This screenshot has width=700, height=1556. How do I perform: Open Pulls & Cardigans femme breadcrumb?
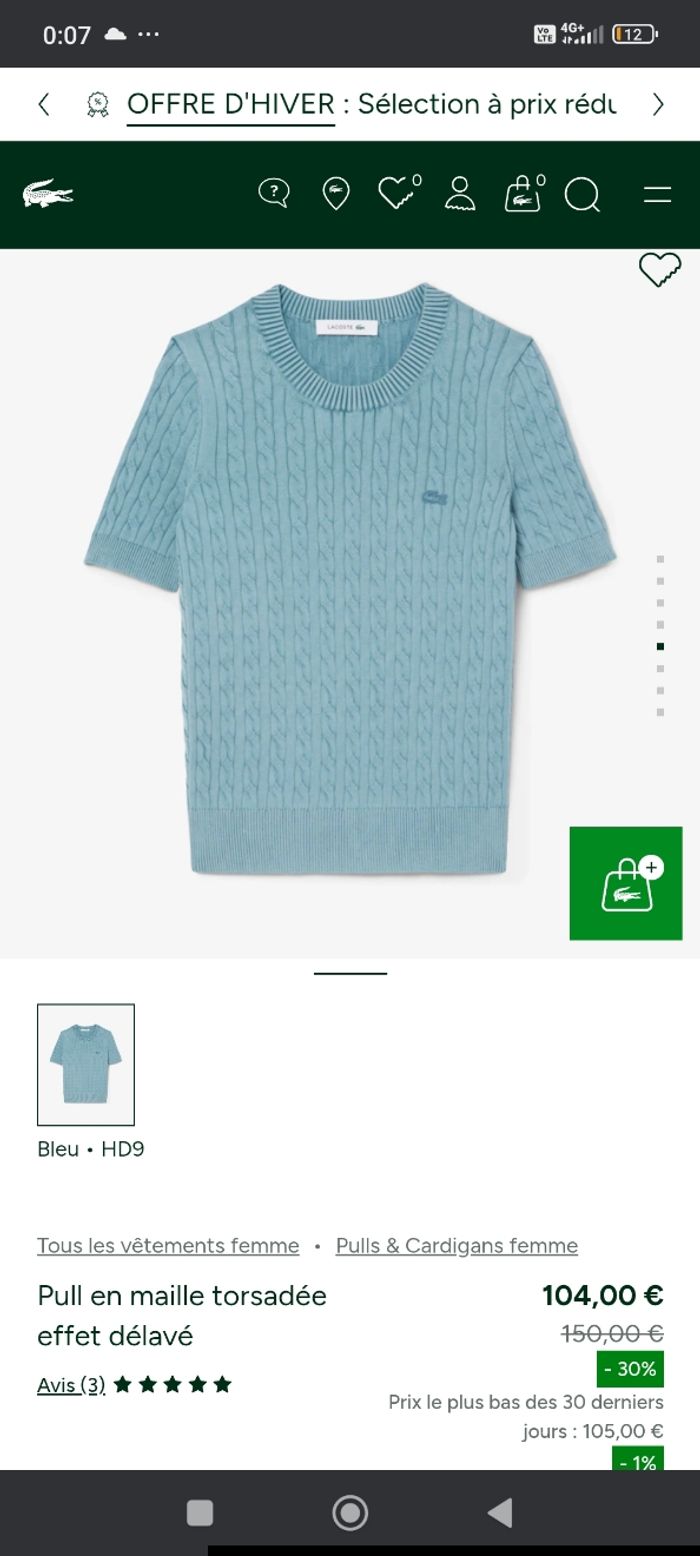pos(457,1245)
